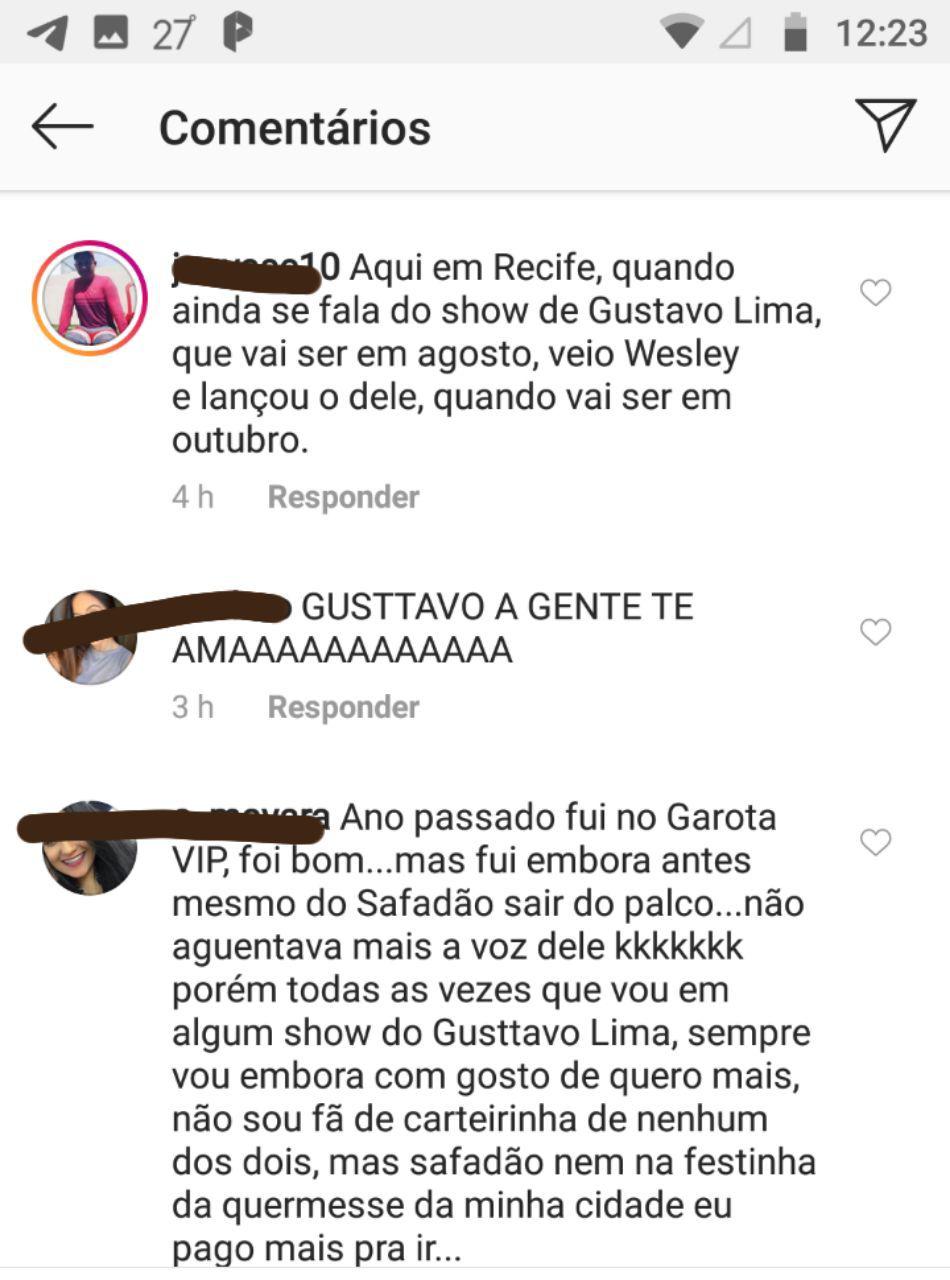Go back from Comentários
Image resolution: width=950 pixels, height=1280 pixels.
click(x=62, y=127)
